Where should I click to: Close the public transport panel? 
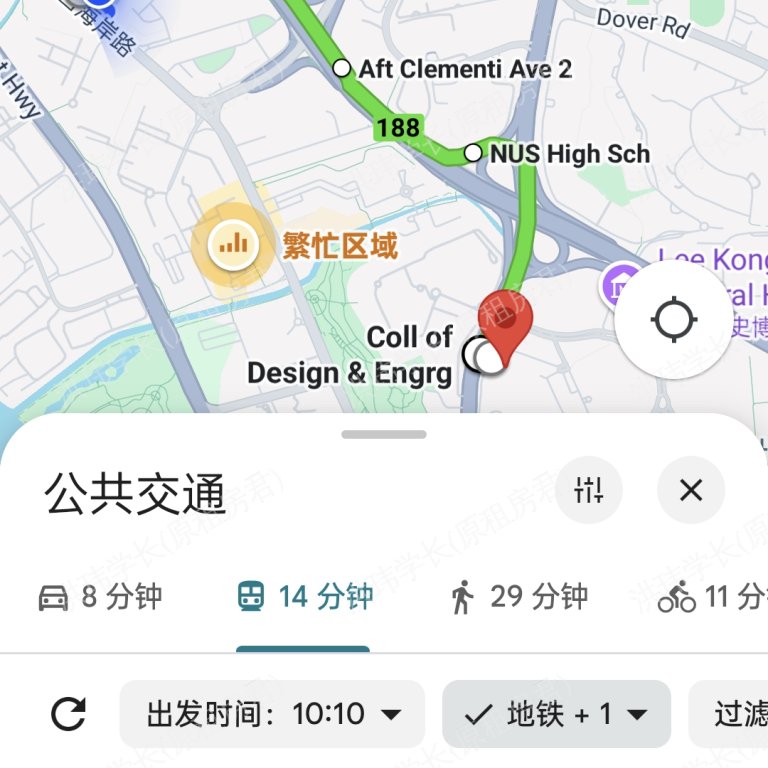690,490
